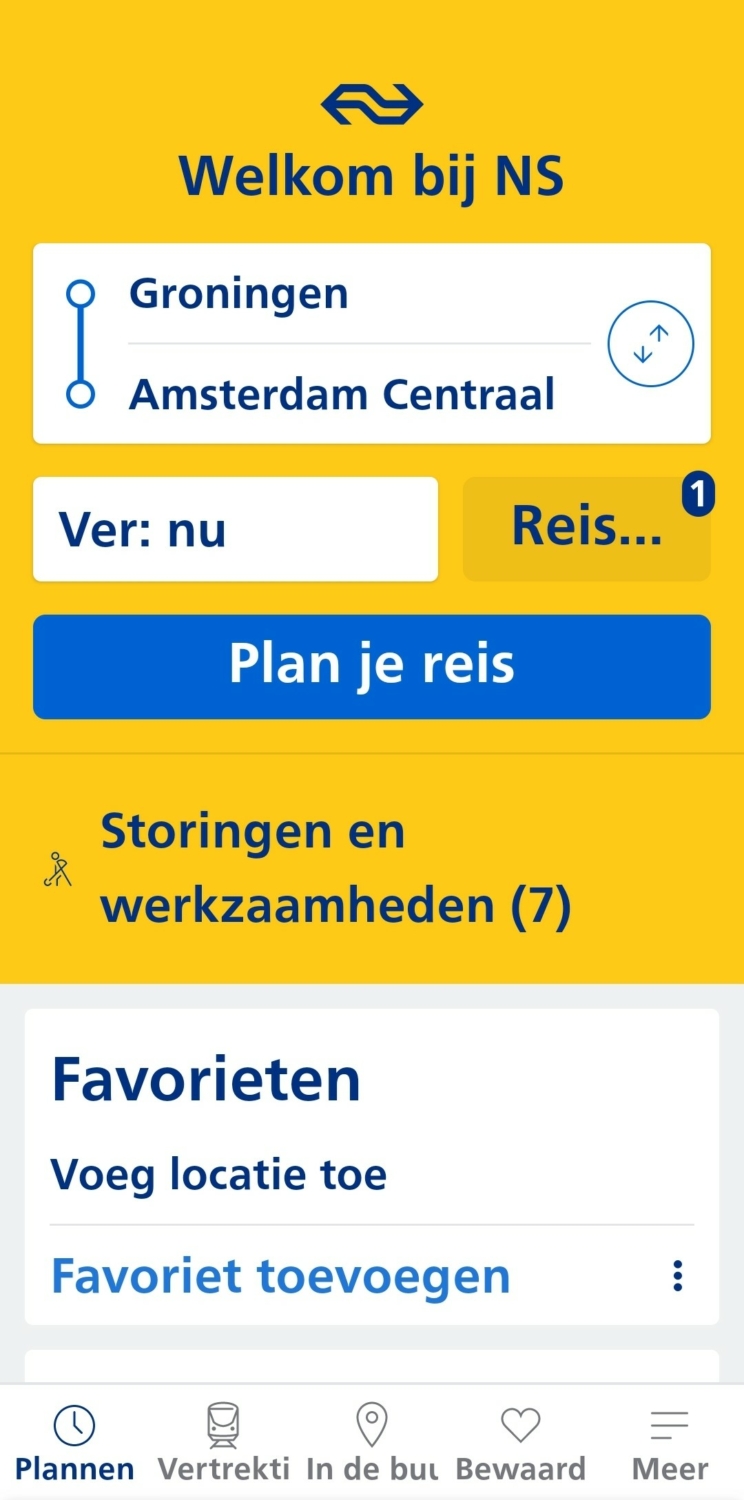
Task: Edit the Amsterdam Centraal arrival field
Action: pos(341,393)
